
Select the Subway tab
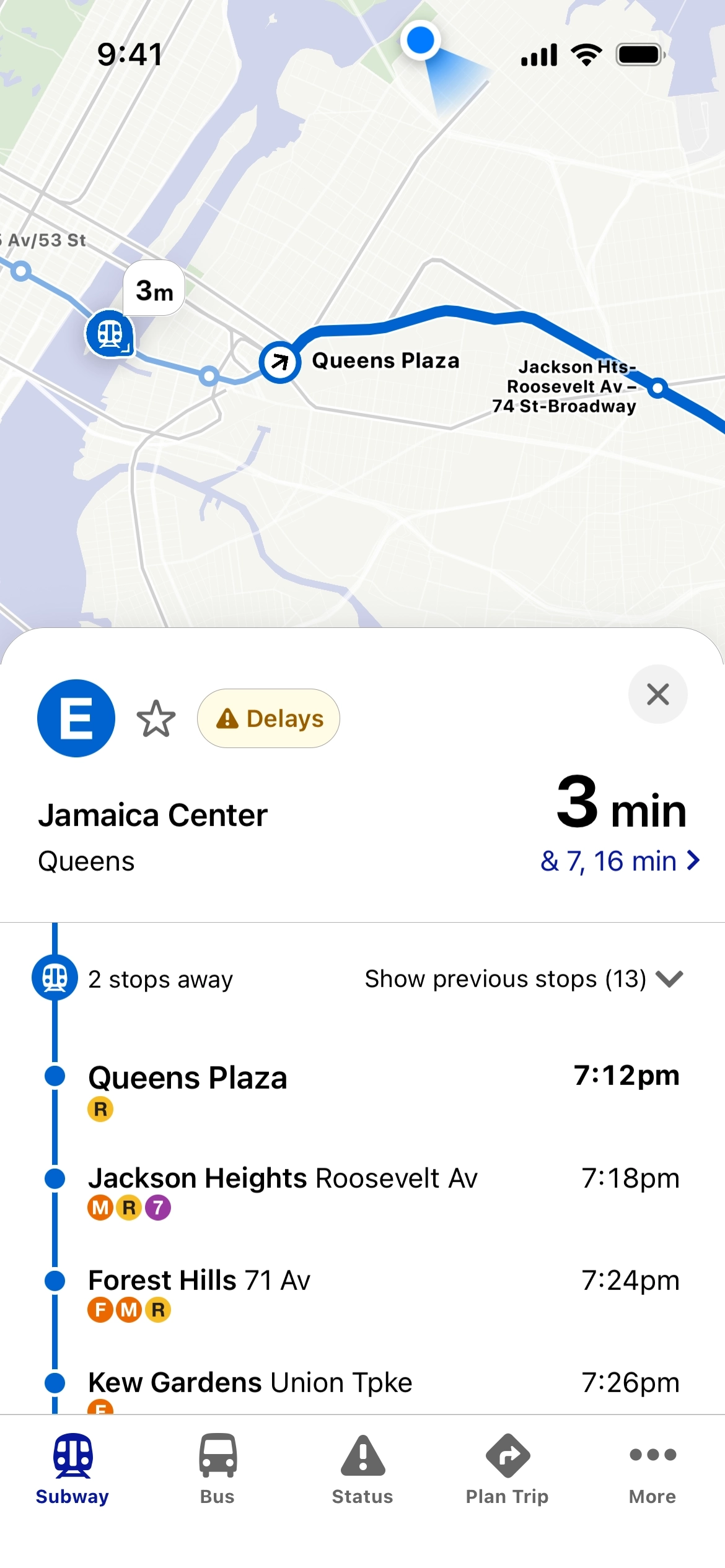pyautogui.click(x=72, y=1469)
